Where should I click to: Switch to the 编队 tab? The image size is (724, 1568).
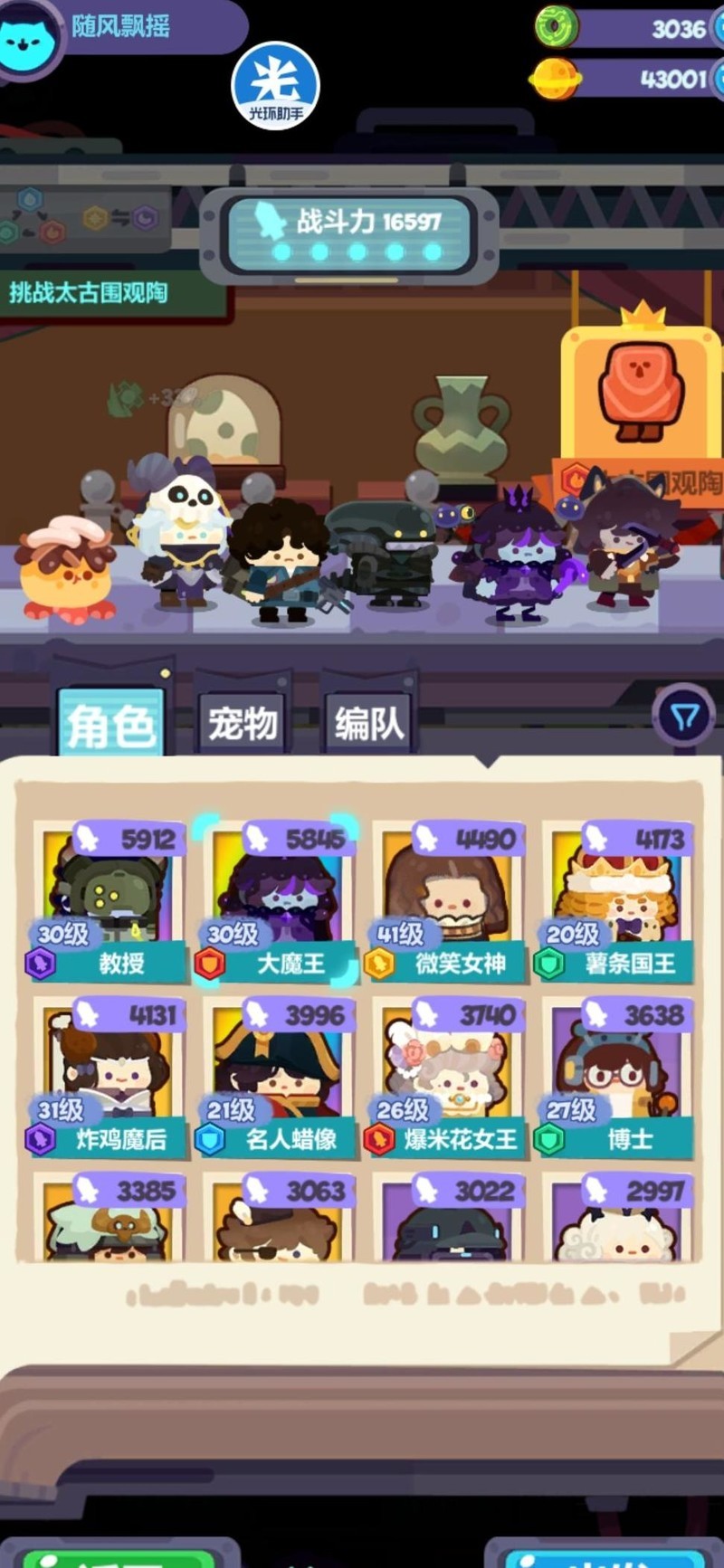tap(368, 724)
